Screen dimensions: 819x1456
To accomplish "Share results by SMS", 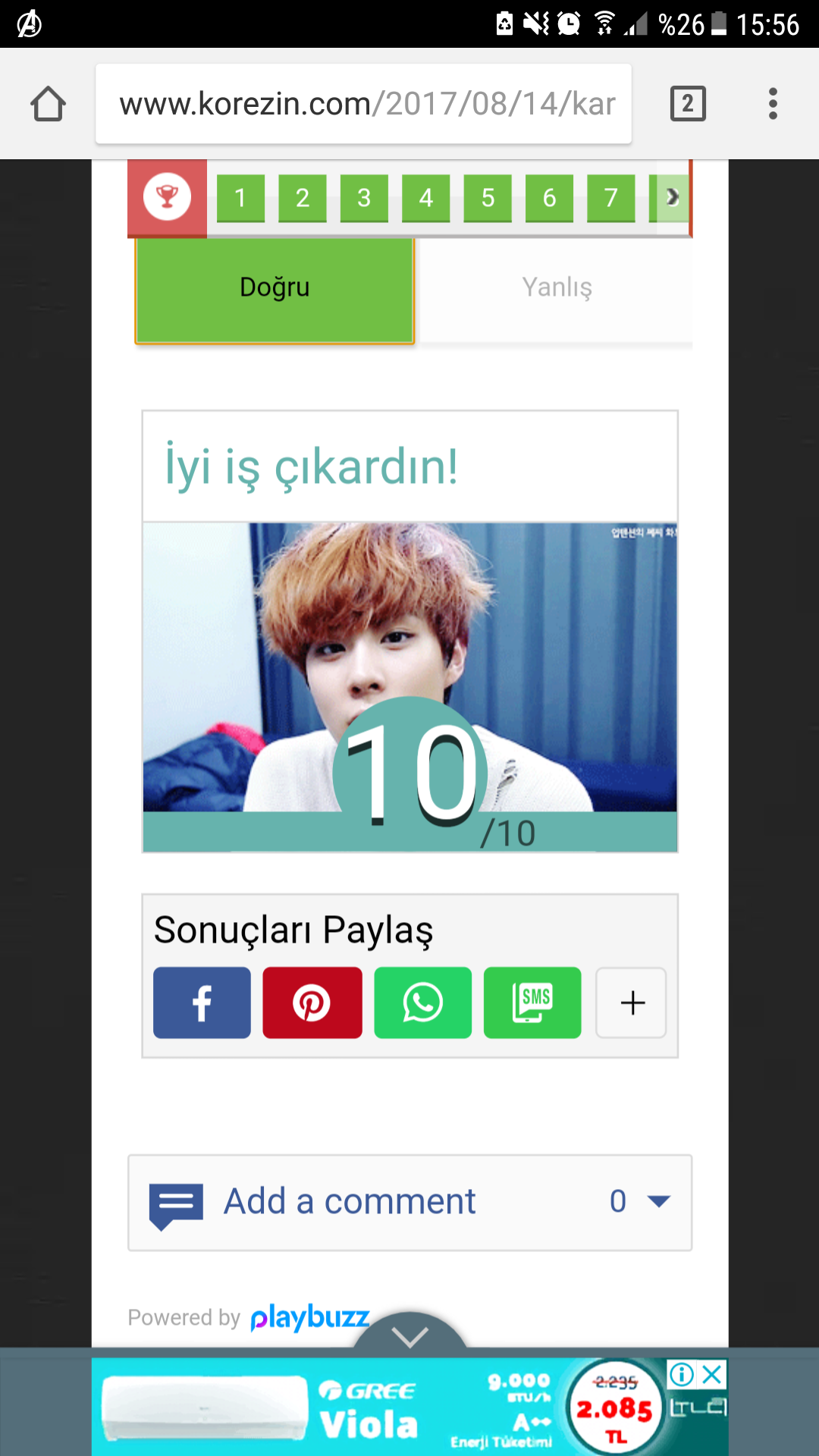I will (x=532, y=1003).
